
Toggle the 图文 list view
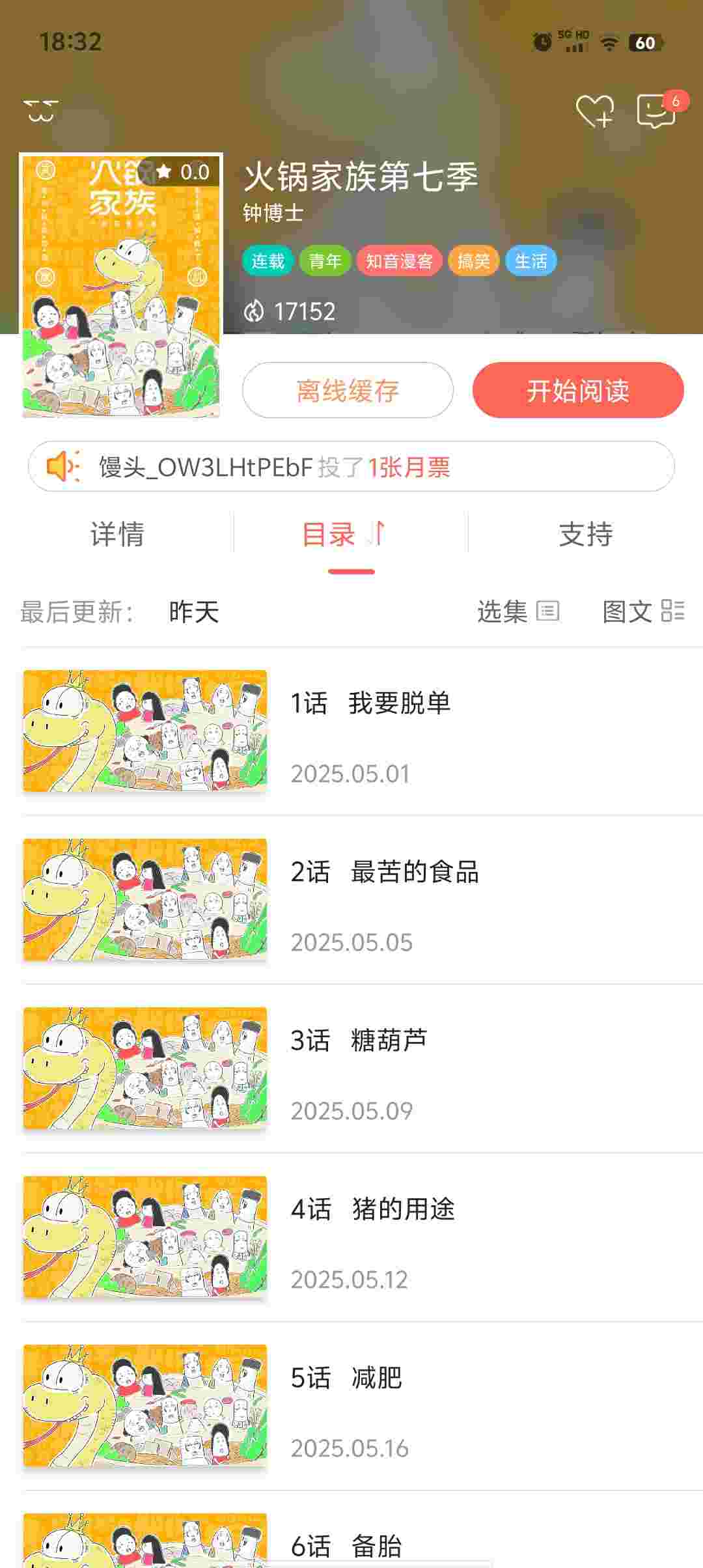coord(642,611)
